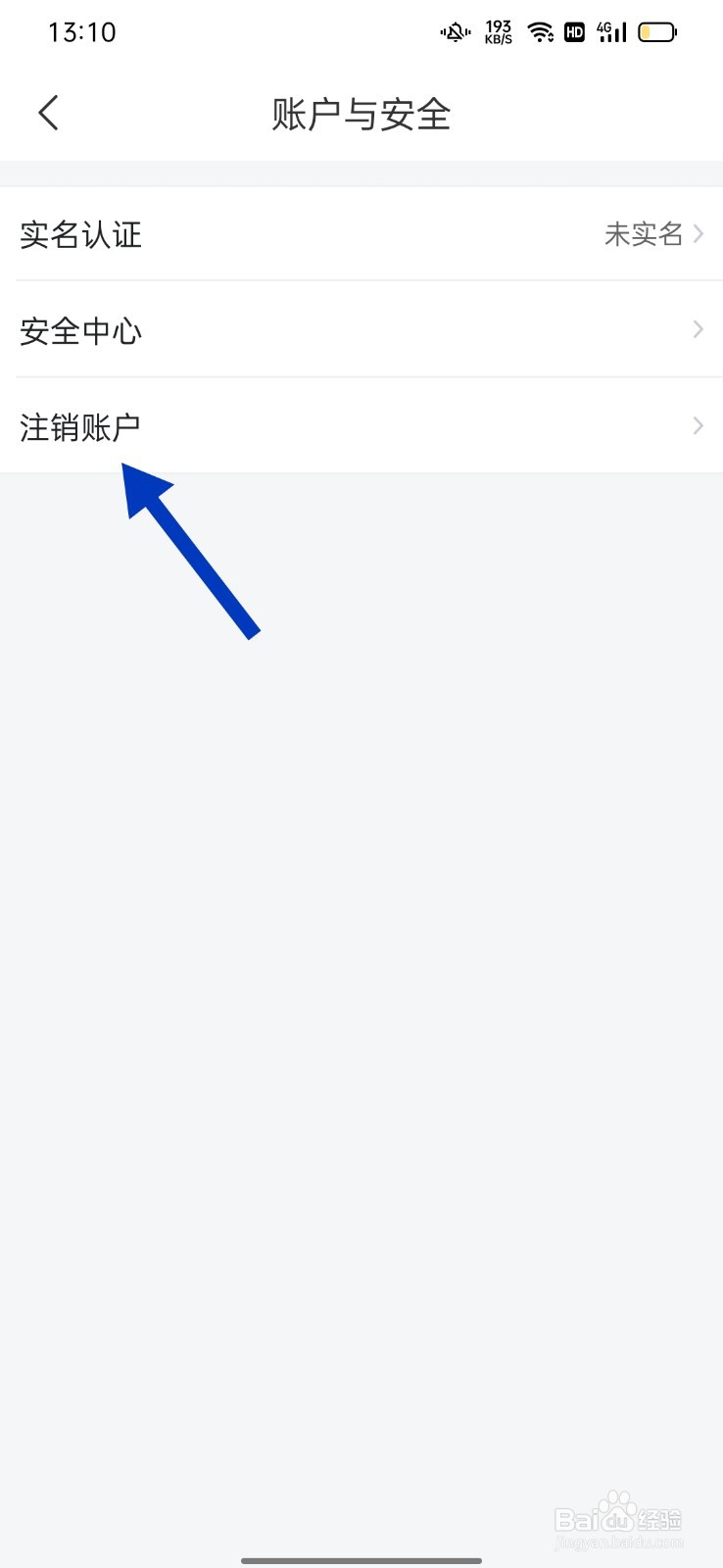Tap the 193 KB/S network speed indicator
Viewport: 723px width, 1568px height.
(x=498, y=30)
